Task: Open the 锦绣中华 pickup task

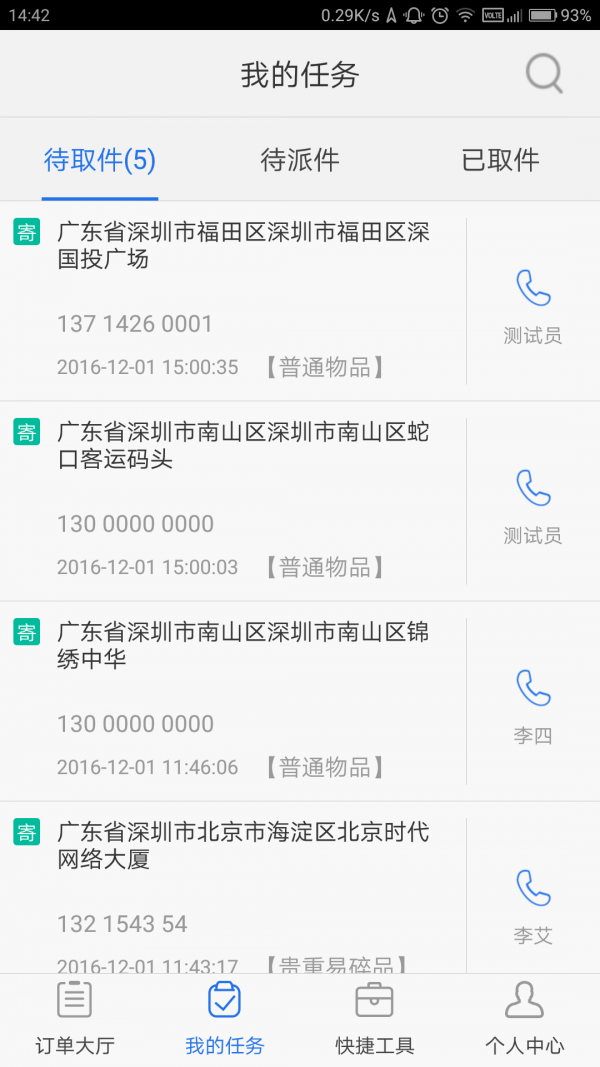Action: pos(240,700)
